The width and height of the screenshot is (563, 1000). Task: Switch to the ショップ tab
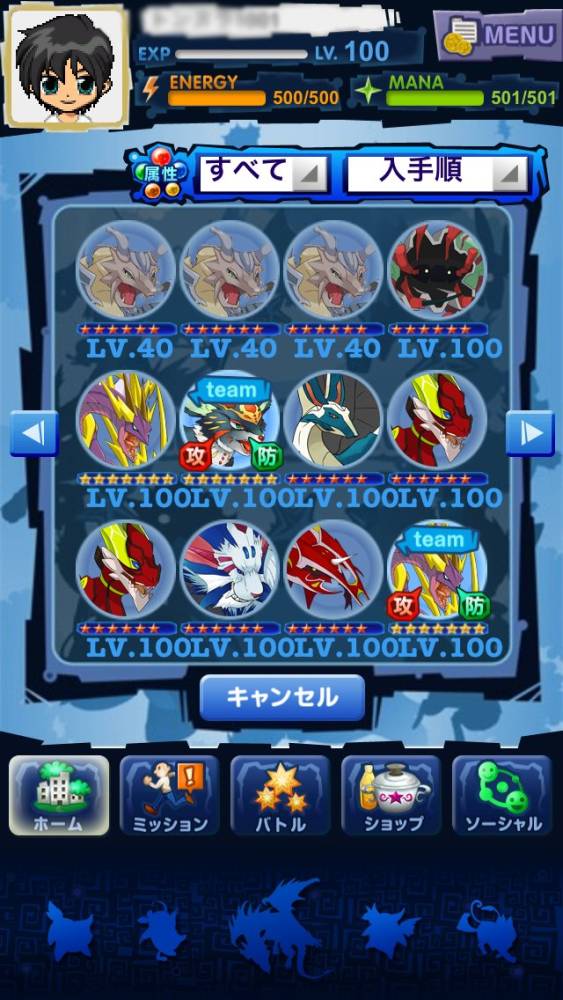coord(391,795)
